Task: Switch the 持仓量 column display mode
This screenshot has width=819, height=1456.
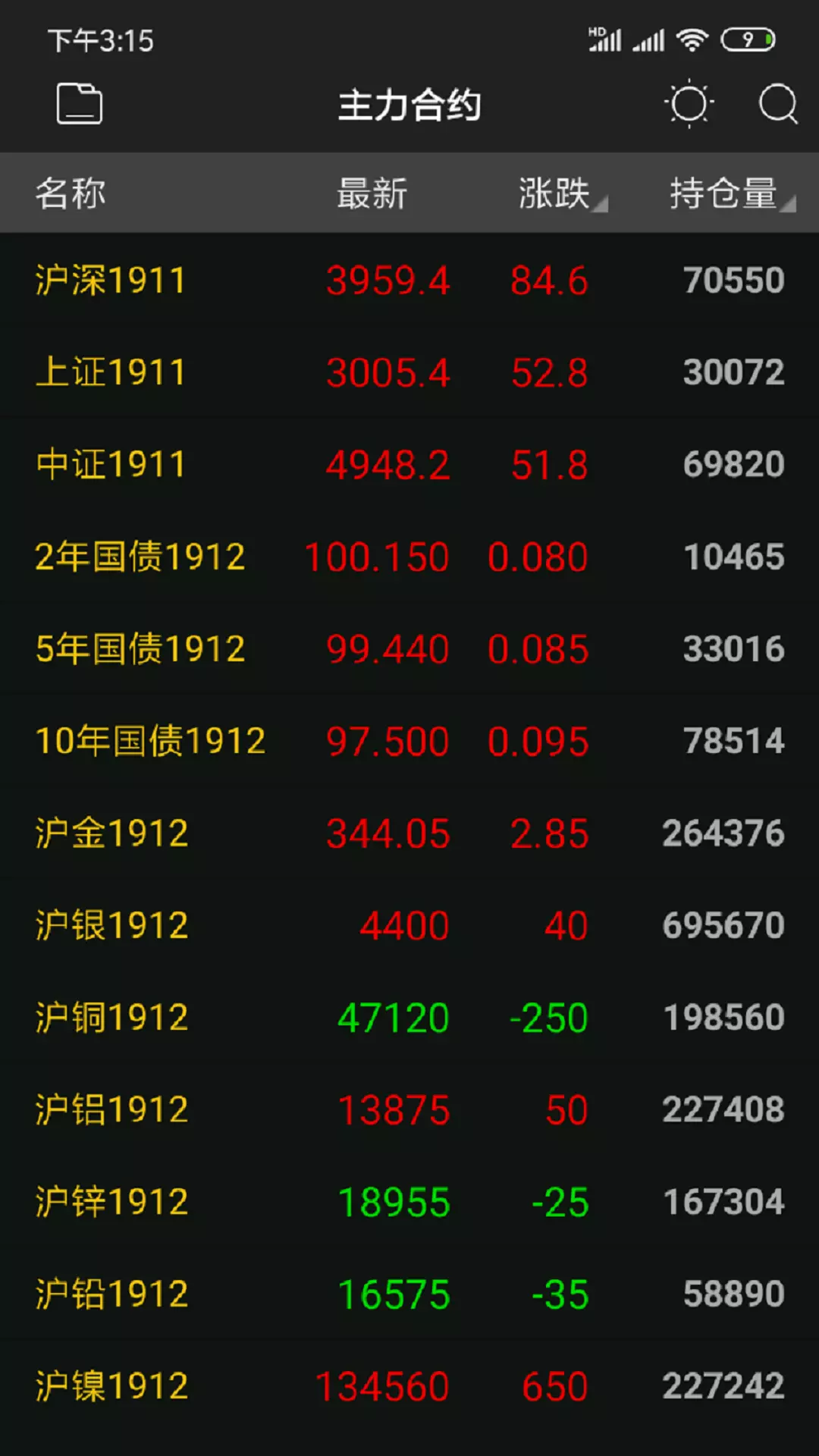Action: point(732,193)
